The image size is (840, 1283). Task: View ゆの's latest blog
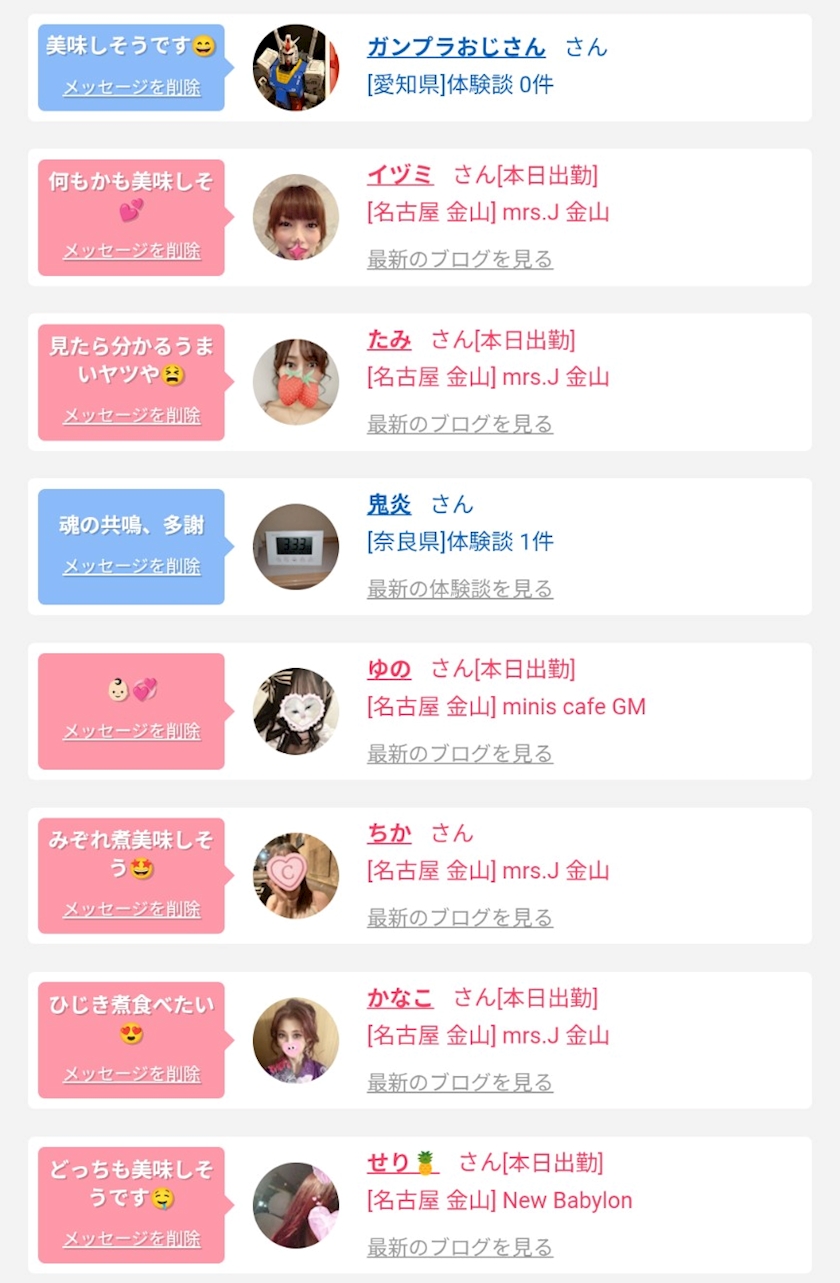coord(460,754)
